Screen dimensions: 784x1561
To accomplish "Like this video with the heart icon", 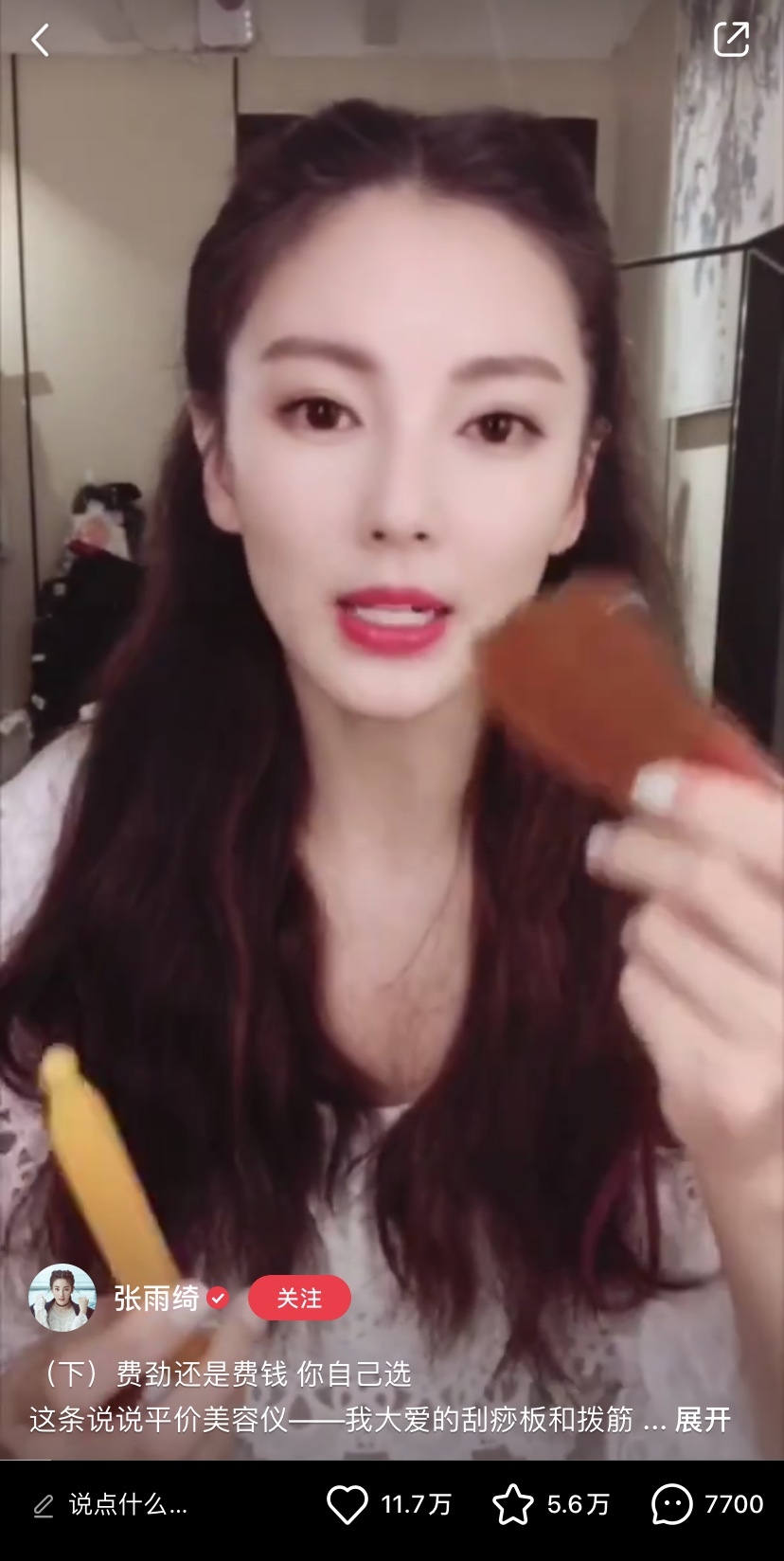I will [x=347, y=1504].
